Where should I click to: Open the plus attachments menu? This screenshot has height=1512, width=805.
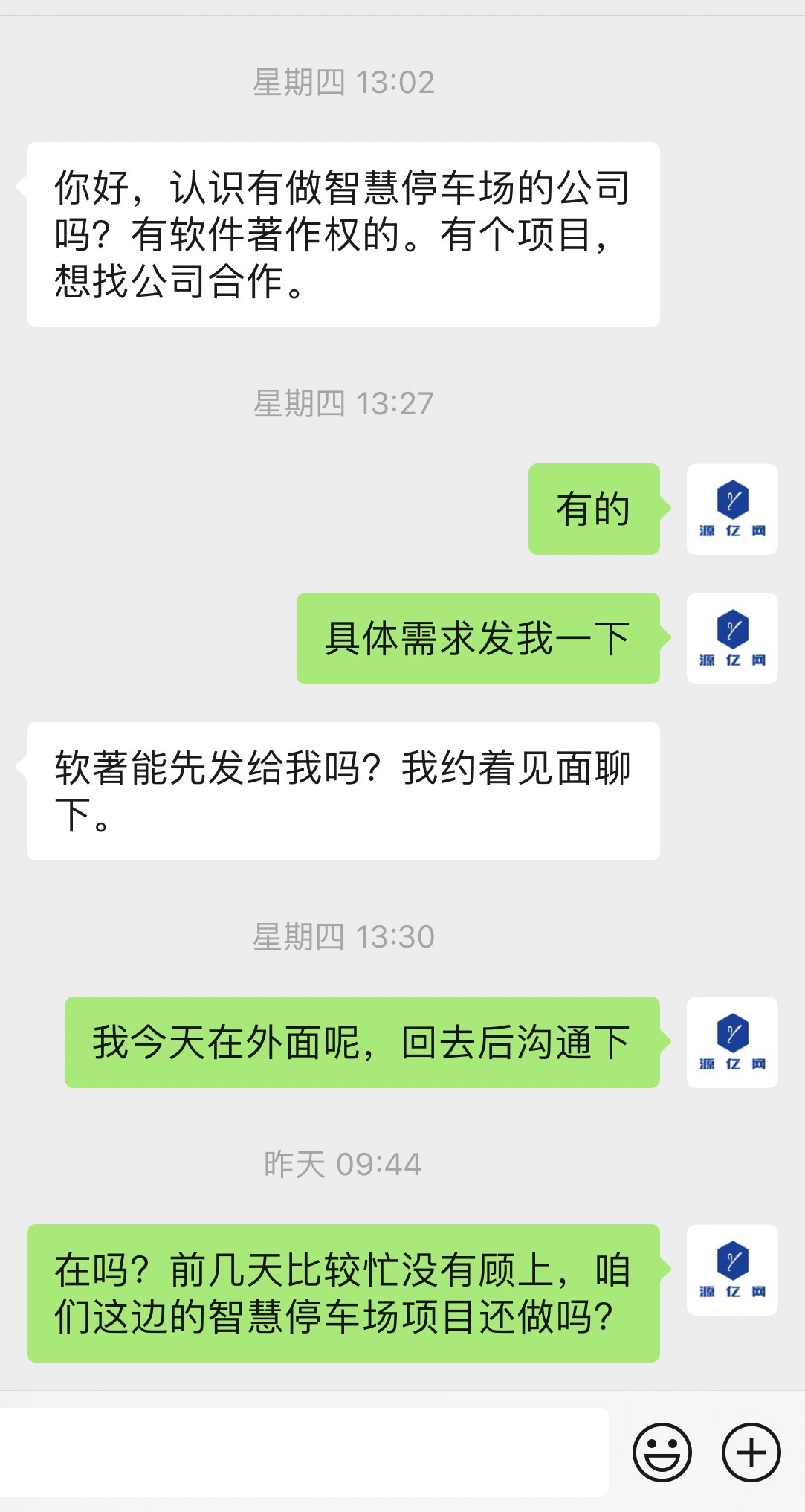751,1452
